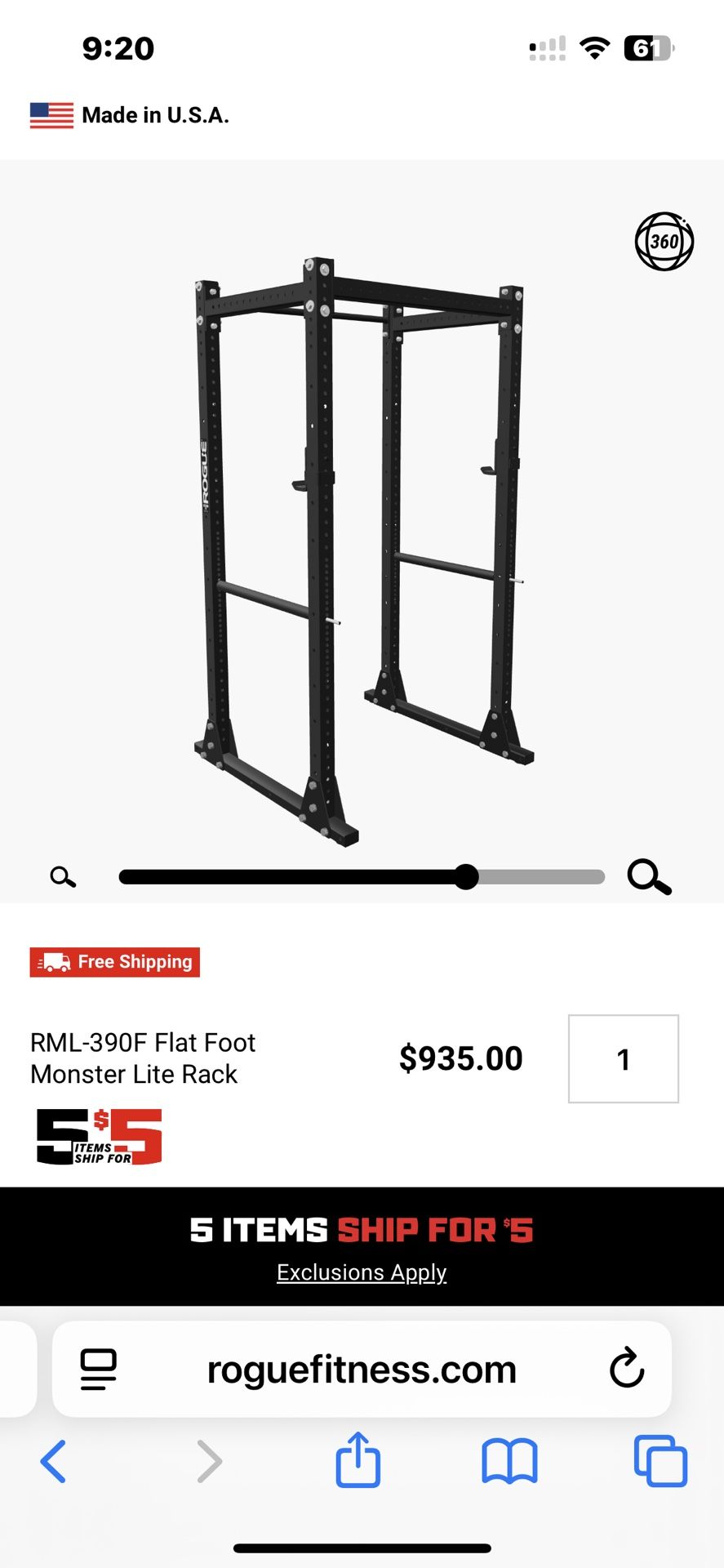Screen dimensions: 724x1568
Task: Reload the page
Action: point(627,1369)
